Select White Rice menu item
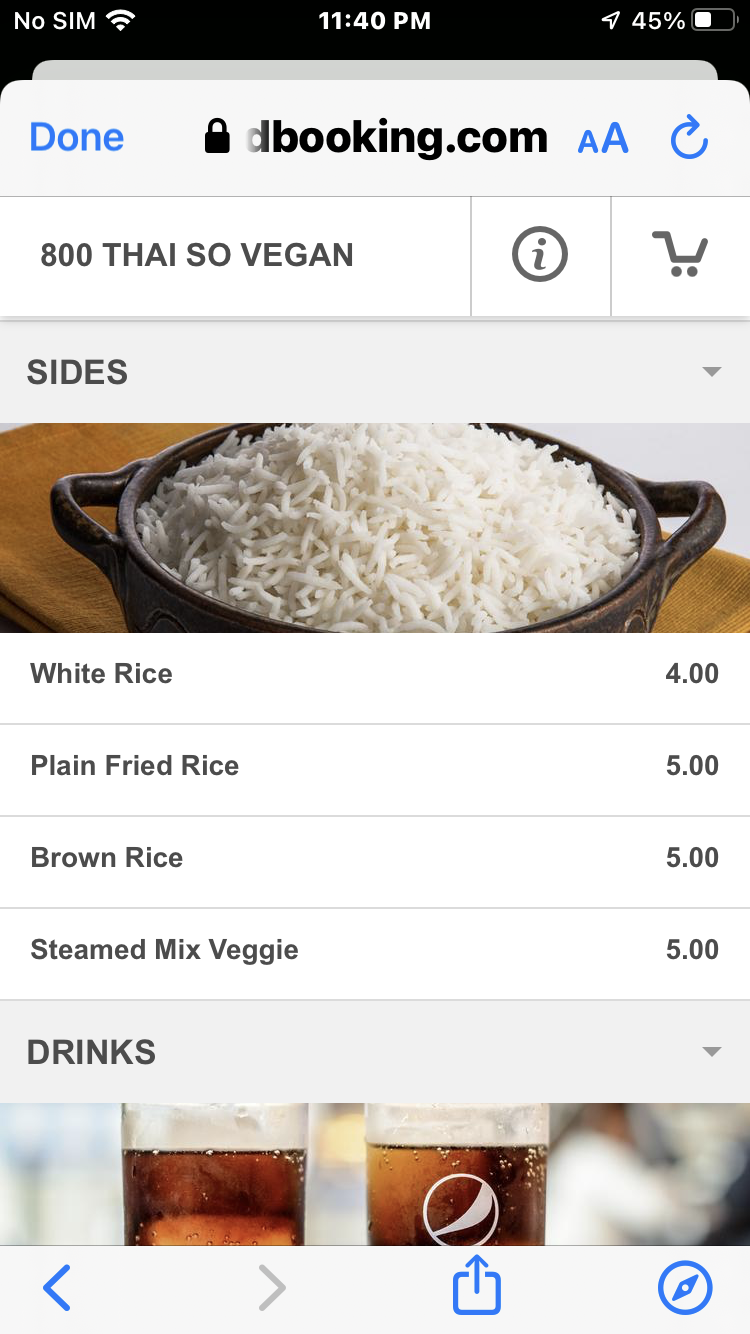 tap(374, 674)
